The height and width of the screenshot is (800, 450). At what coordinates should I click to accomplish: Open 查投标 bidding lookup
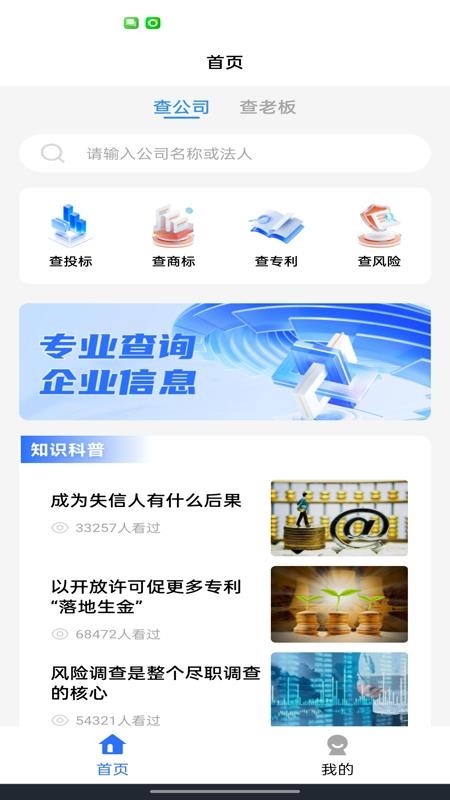[x=70, y=236]
